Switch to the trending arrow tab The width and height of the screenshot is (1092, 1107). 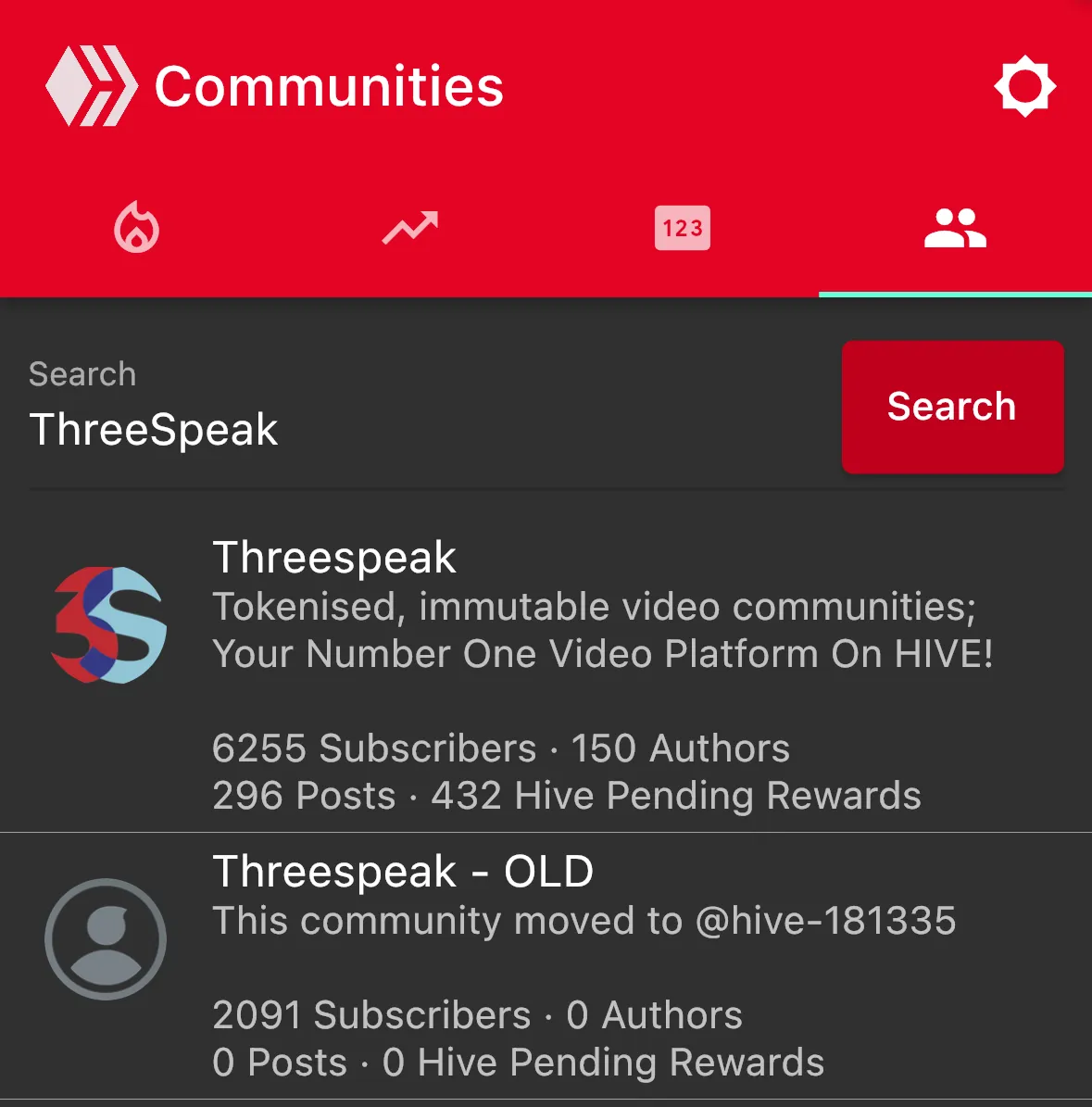[x=409, y=228]
